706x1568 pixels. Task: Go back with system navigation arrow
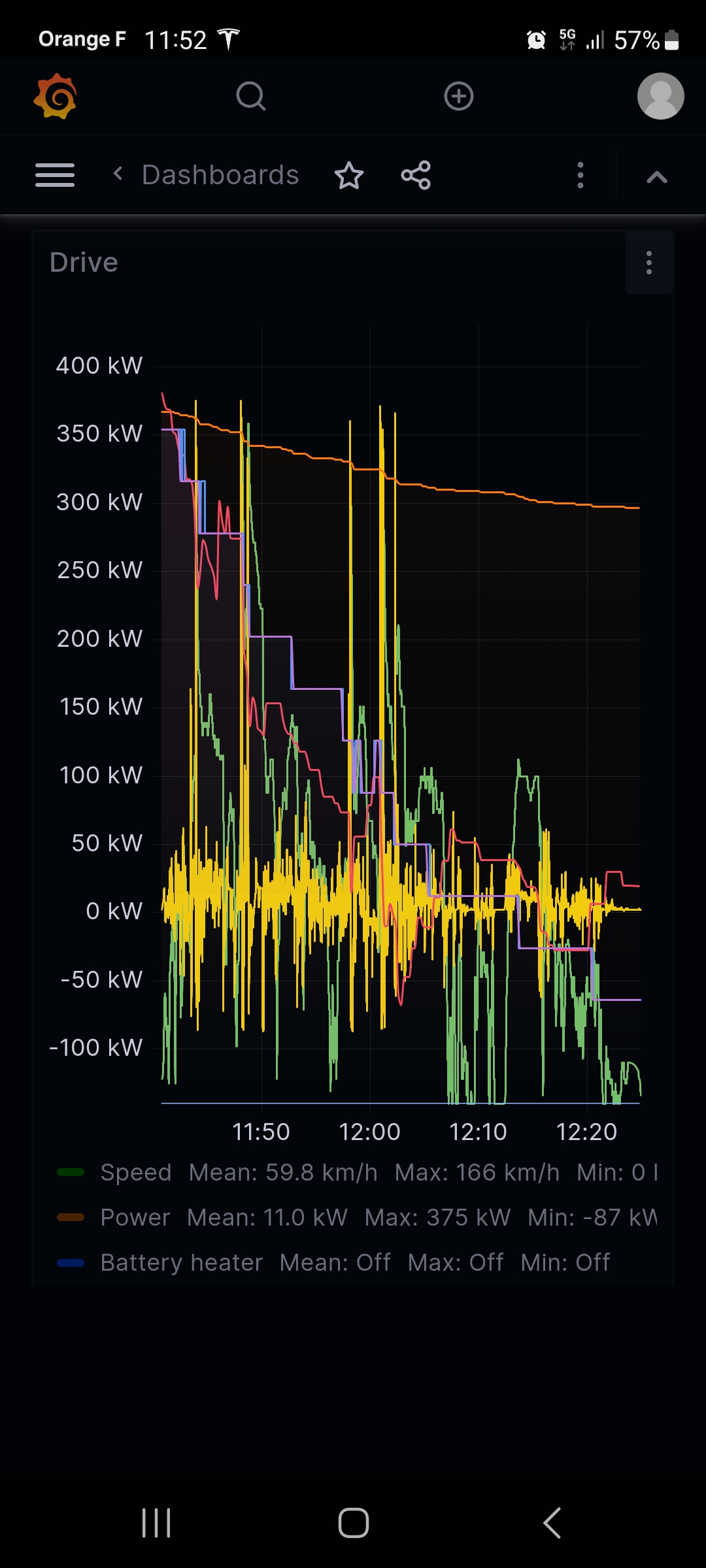point(552,1523)
